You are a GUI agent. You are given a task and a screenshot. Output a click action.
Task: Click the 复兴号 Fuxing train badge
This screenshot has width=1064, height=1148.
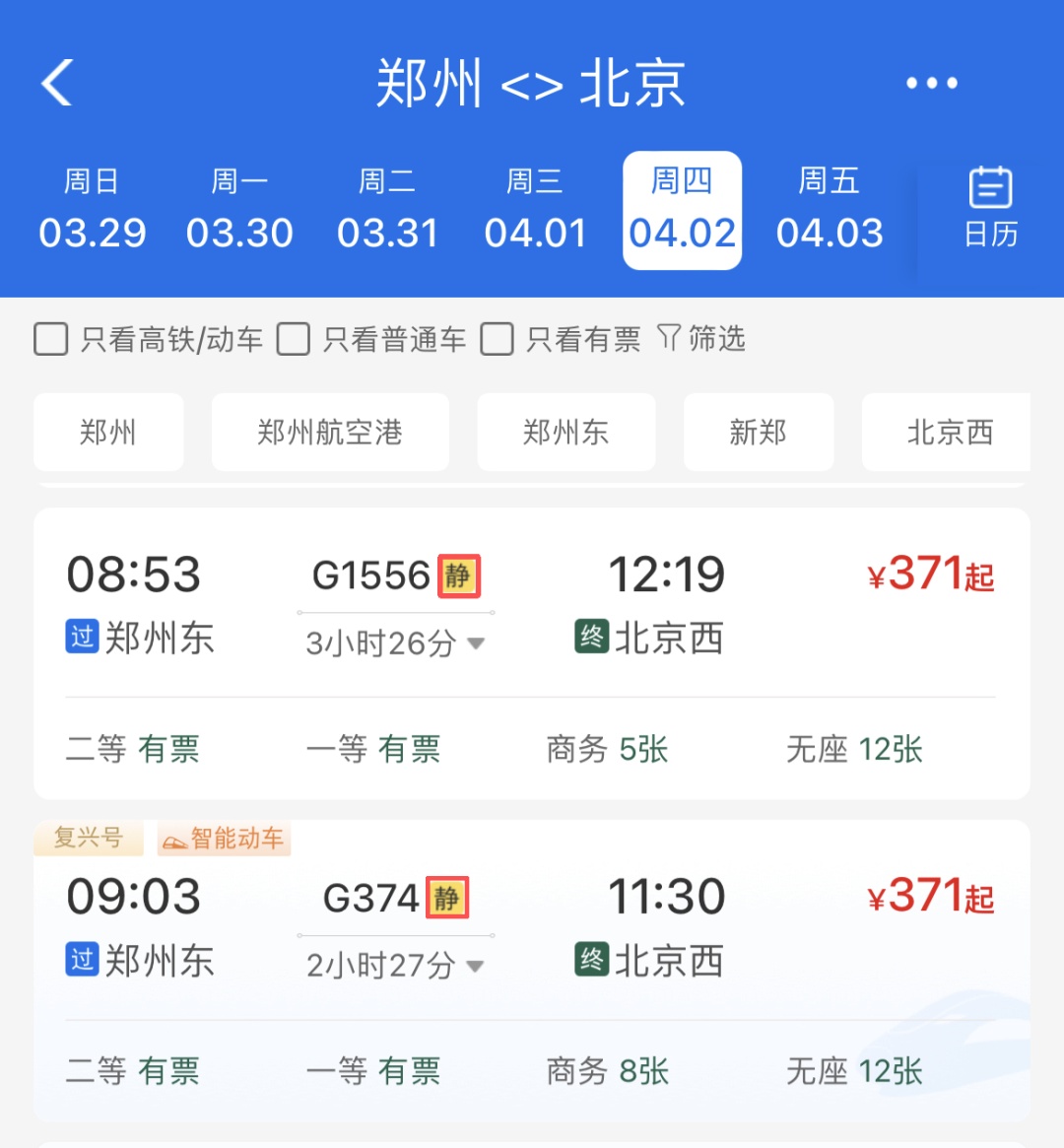pos(88,839)
